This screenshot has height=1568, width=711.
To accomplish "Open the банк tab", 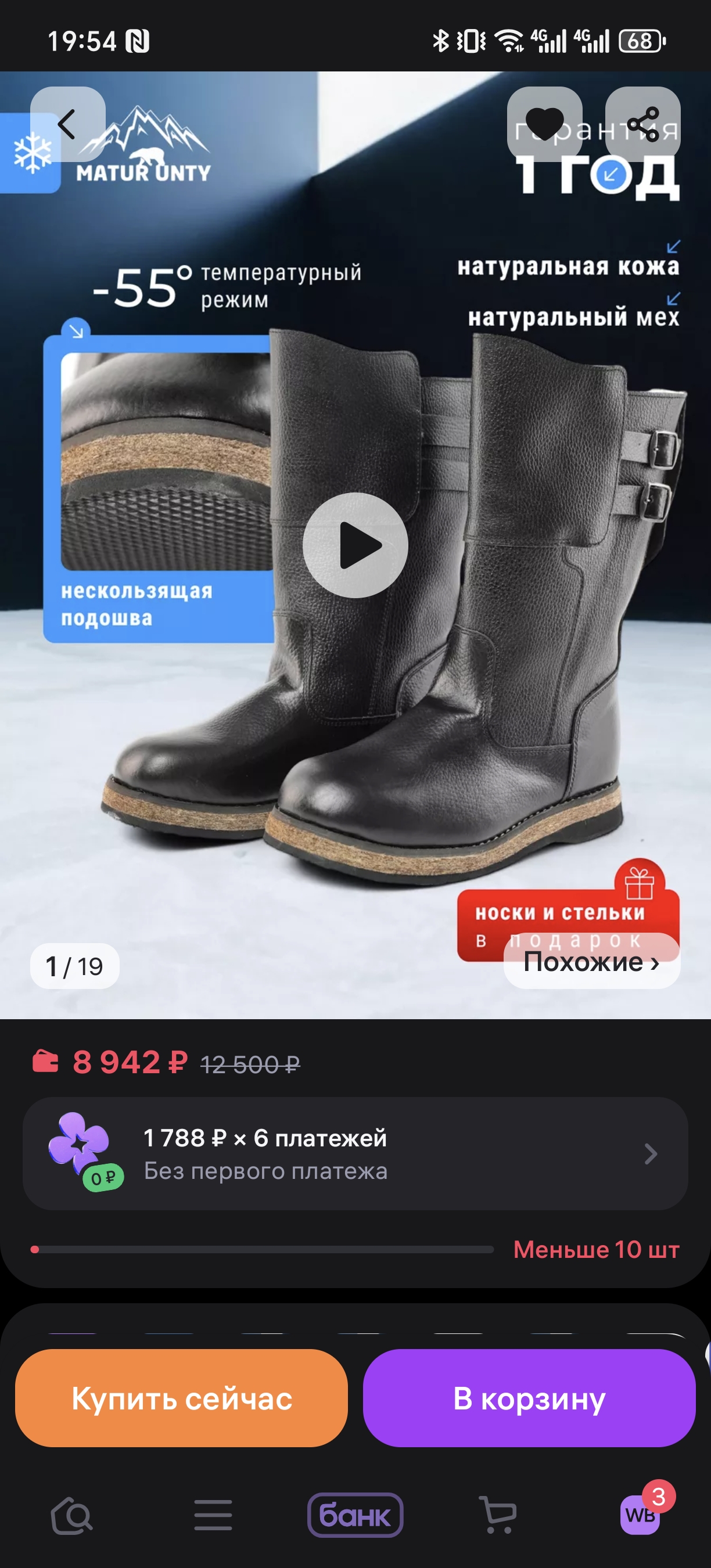I will click(355, 1515).
